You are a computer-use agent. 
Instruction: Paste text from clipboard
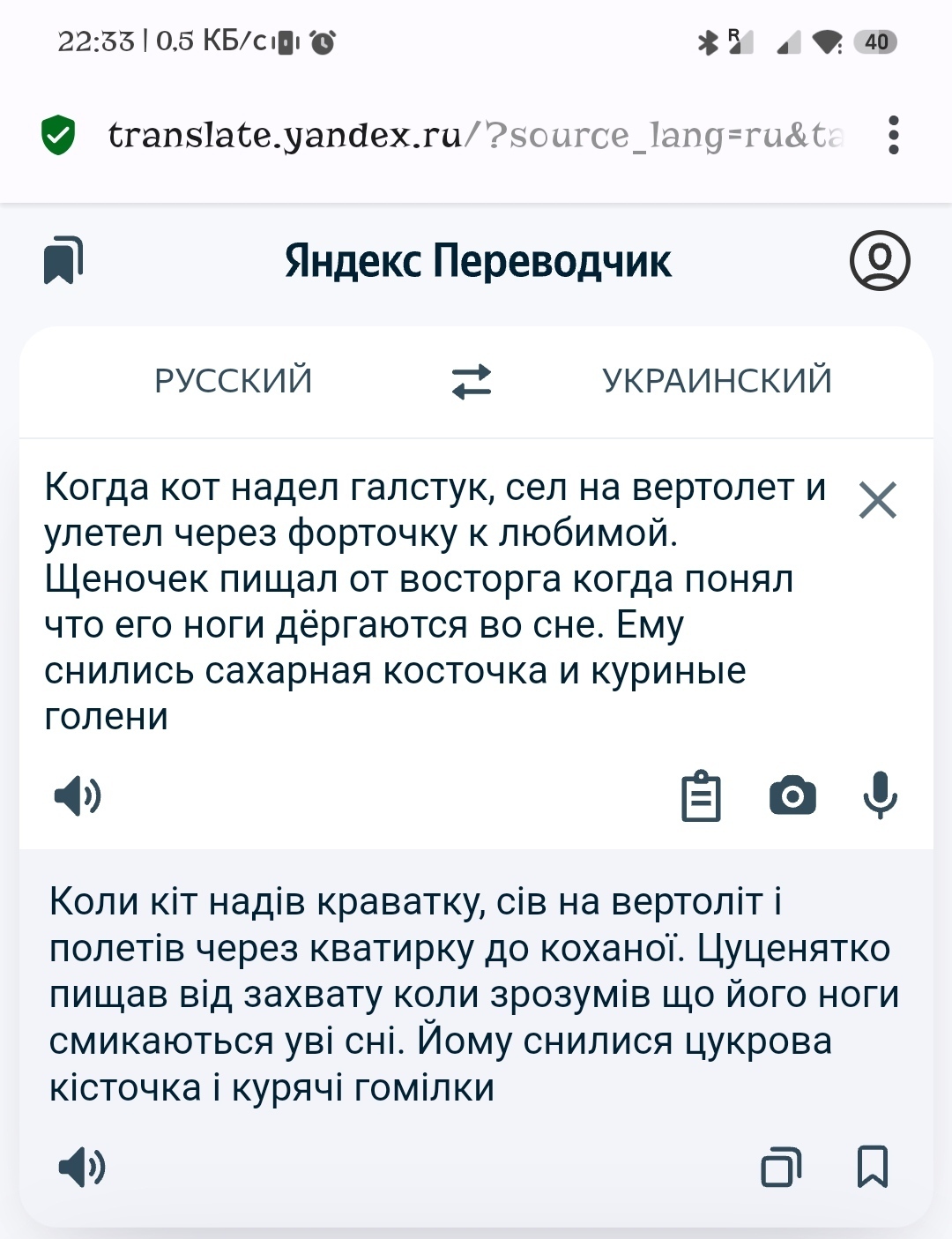coord(702,796)
